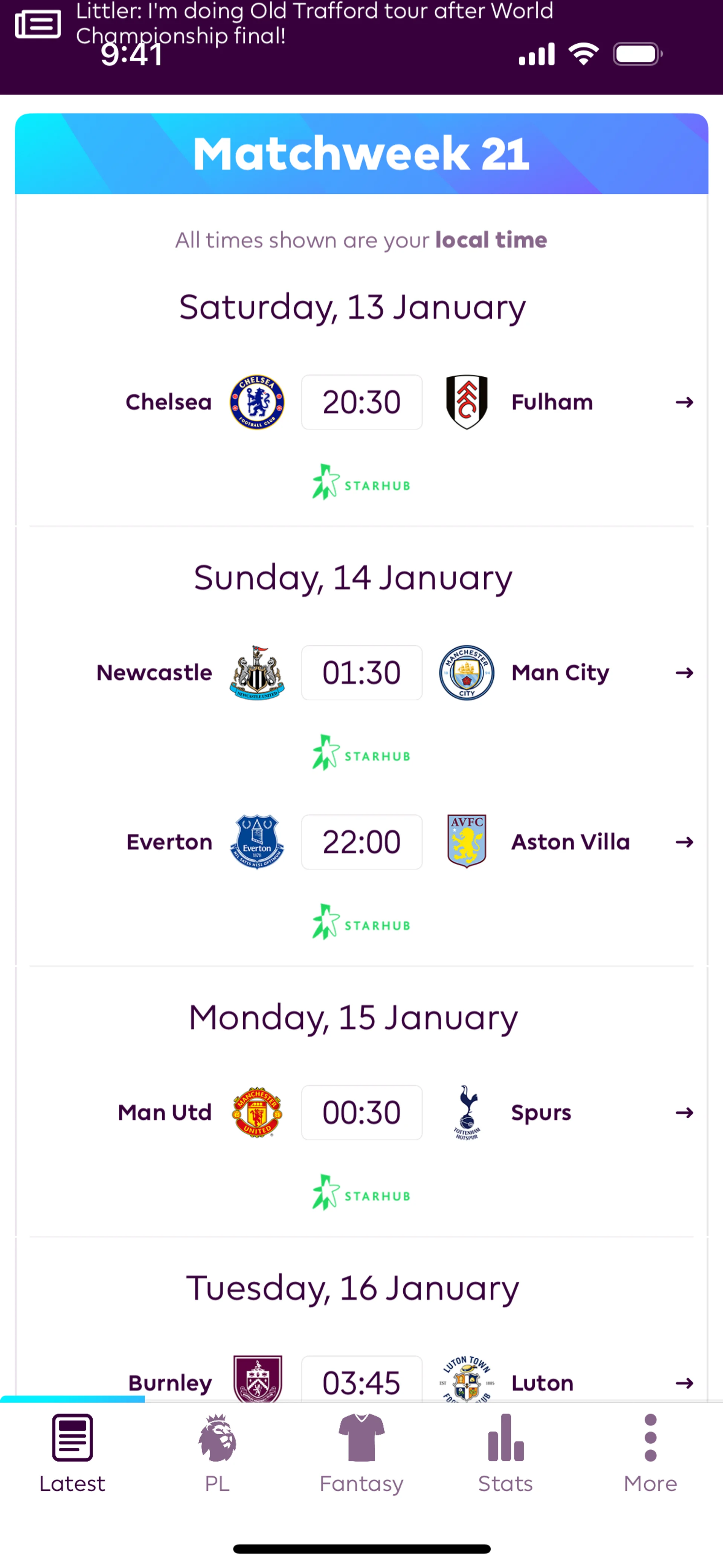Switch to the PL tab
723x1568 pixels.
pos(217,1454)
